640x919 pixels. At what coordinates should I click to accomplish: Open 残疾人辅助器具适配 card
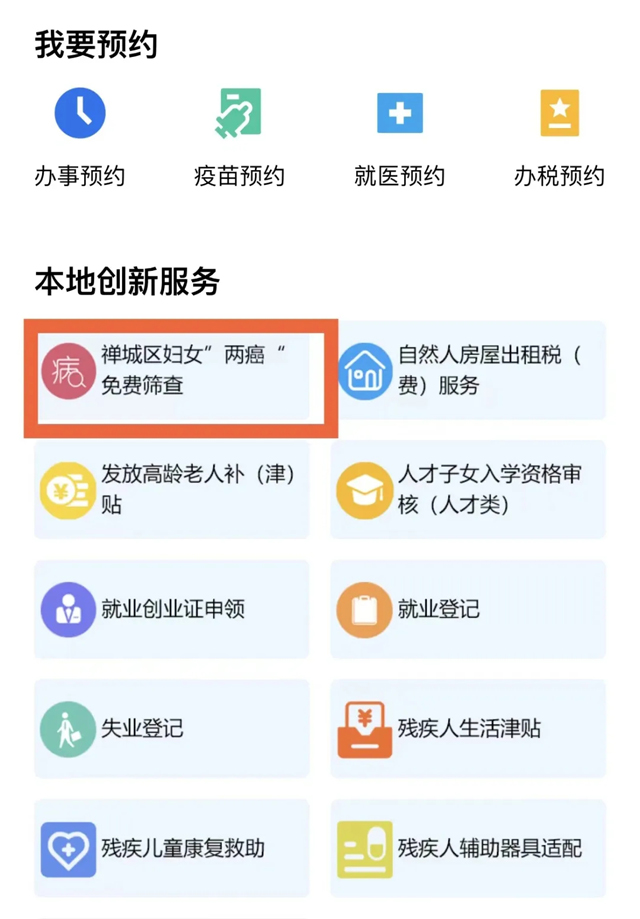(468, 848)
